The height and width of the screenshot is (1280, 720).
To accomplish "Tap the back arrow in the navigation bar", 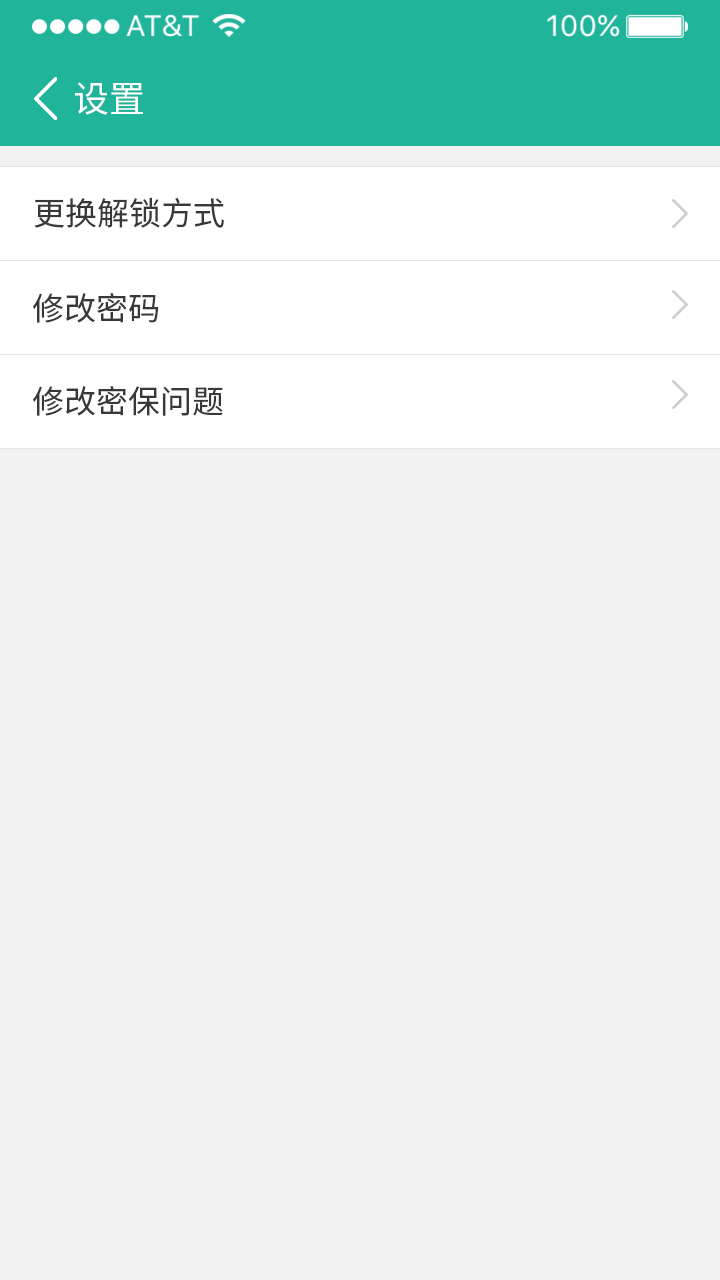I will [x=43, y=99].
